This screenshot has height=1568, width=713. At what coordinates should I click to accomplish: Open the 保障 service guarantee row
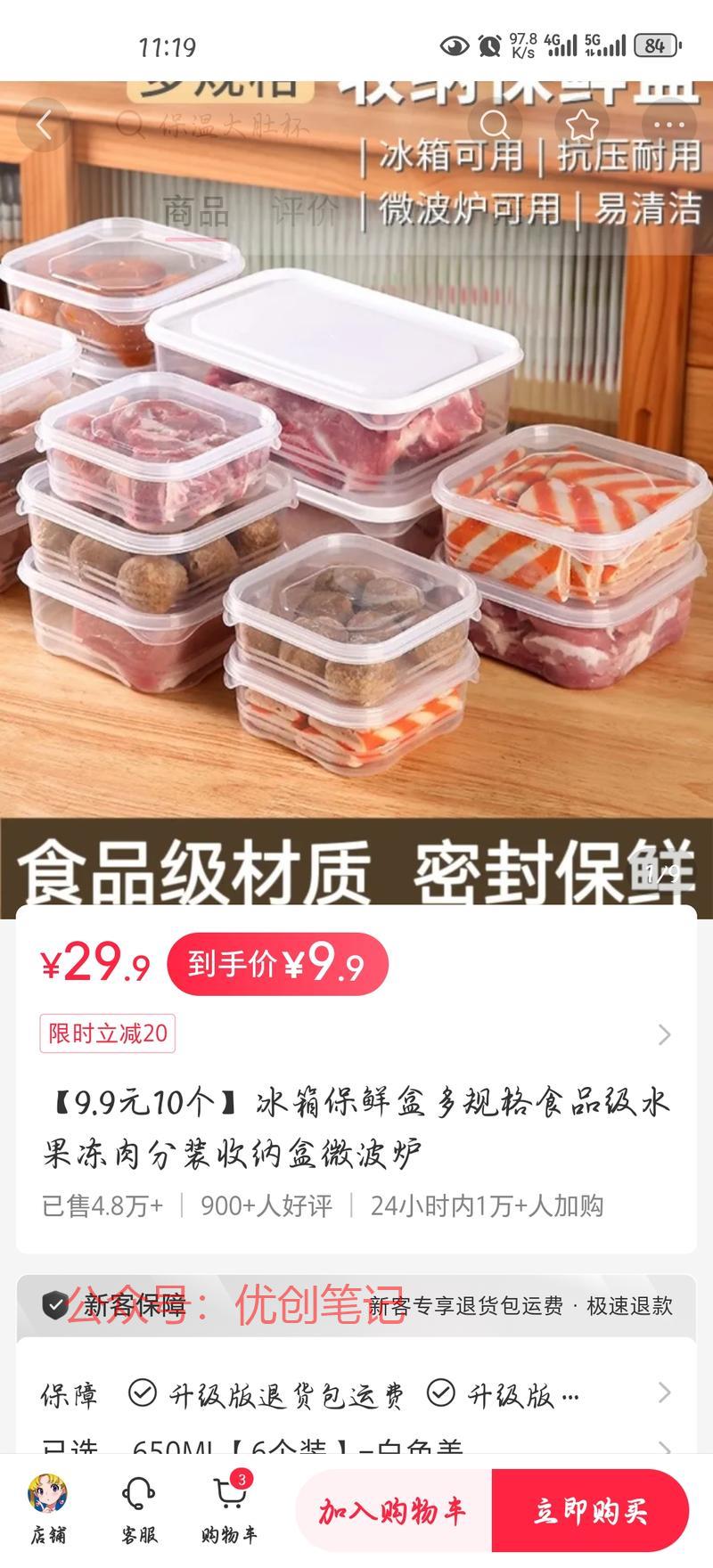356,1394
